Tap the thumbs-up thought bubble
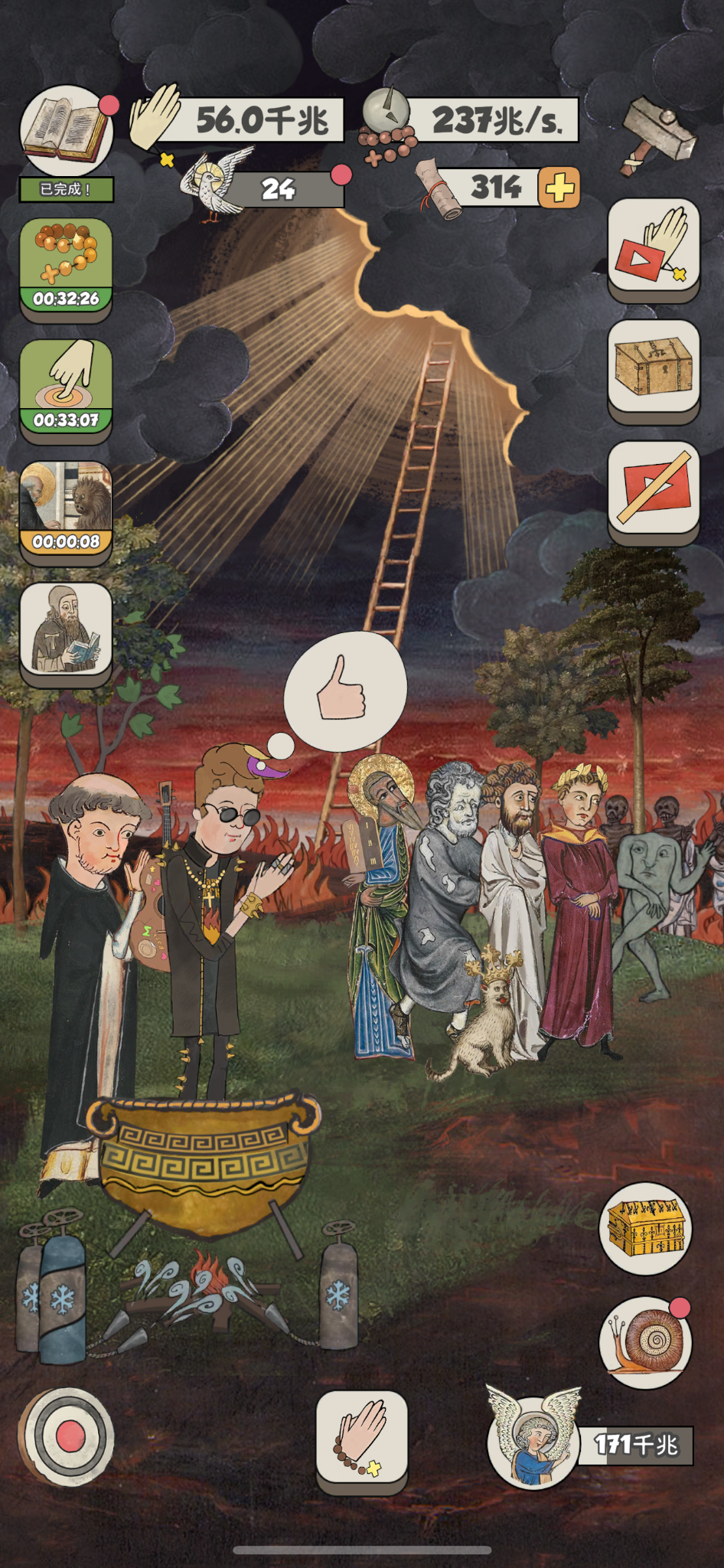724x1568 pixels. 344,690
